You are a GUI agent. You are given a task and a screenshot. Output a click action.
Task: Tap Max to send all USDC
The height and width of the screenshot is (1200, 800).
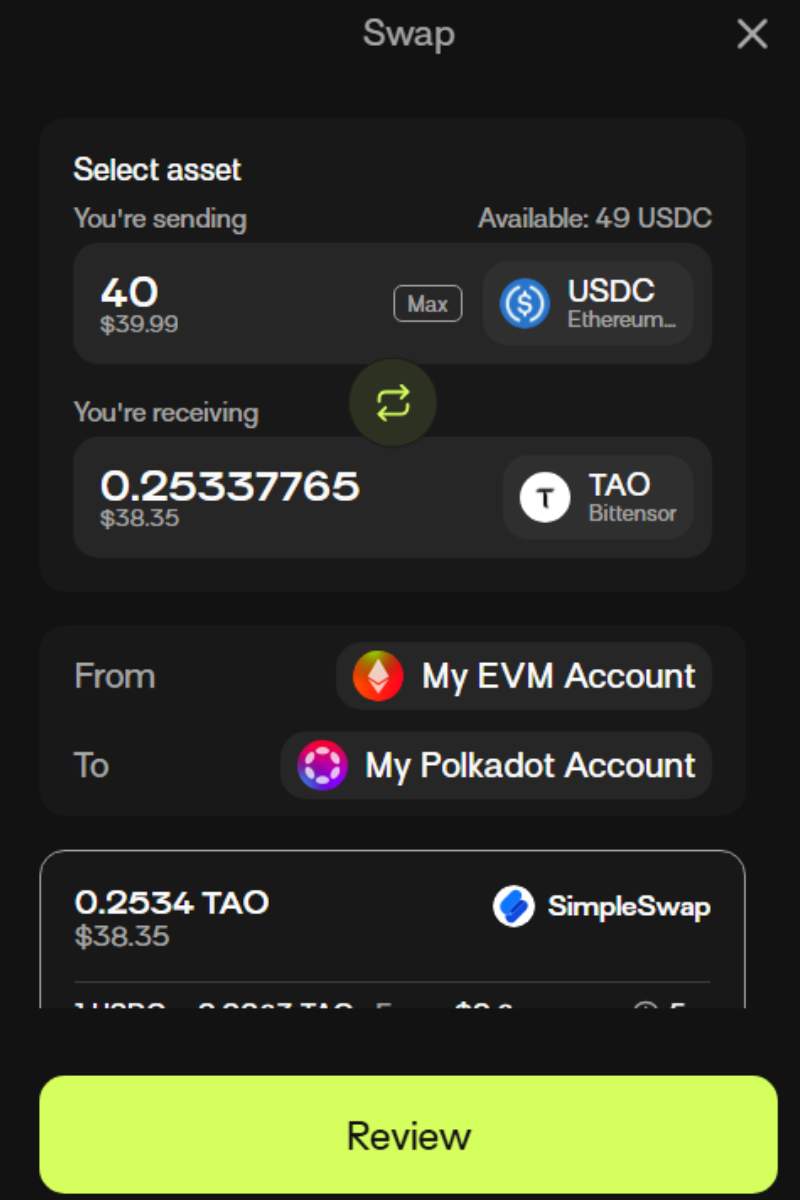tap(427, 304)
